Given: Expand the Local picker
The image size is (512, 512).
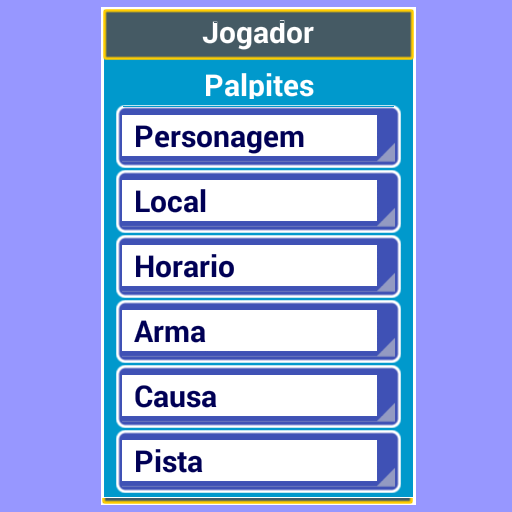Looking at the screenshot, I should 258,201.
